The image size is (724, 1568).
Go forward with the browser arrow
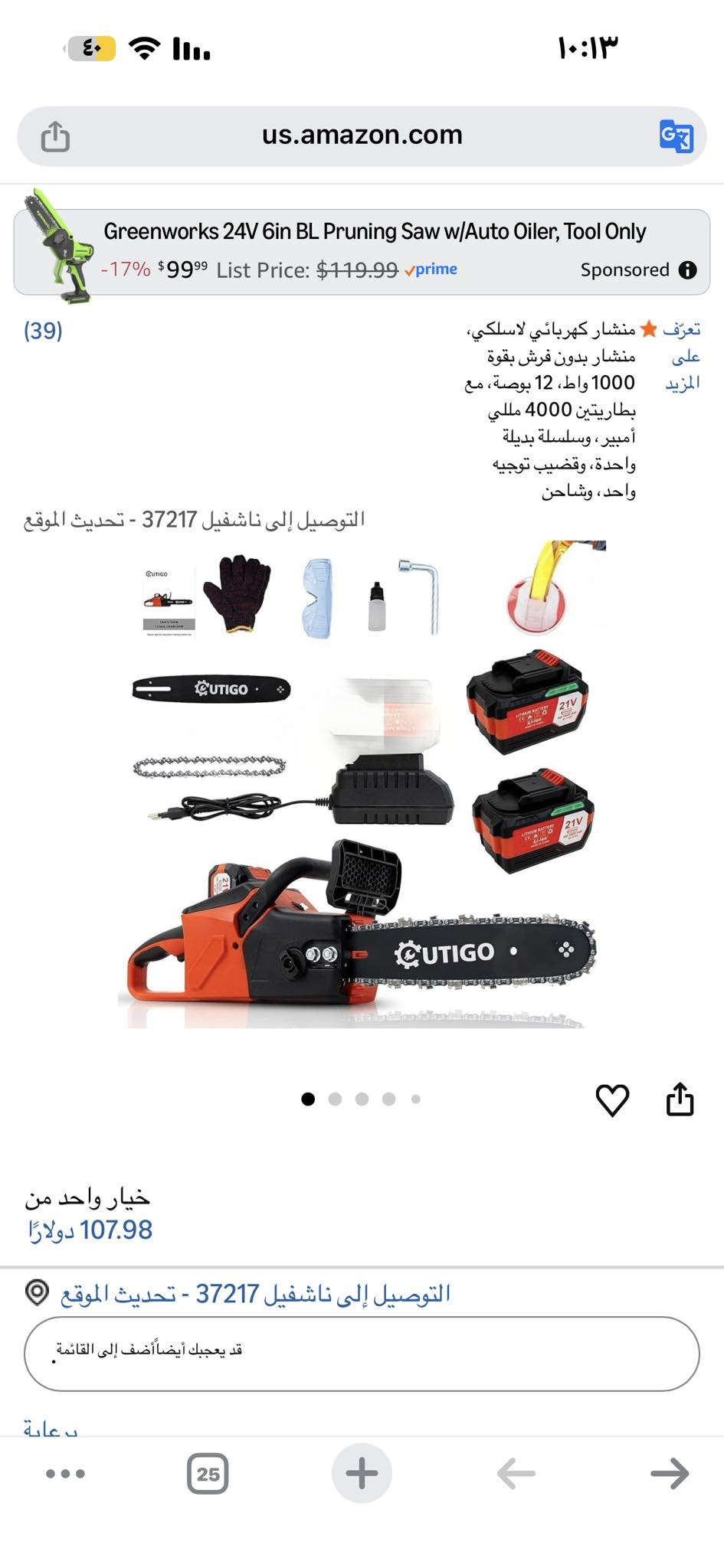click(669, 1474)
